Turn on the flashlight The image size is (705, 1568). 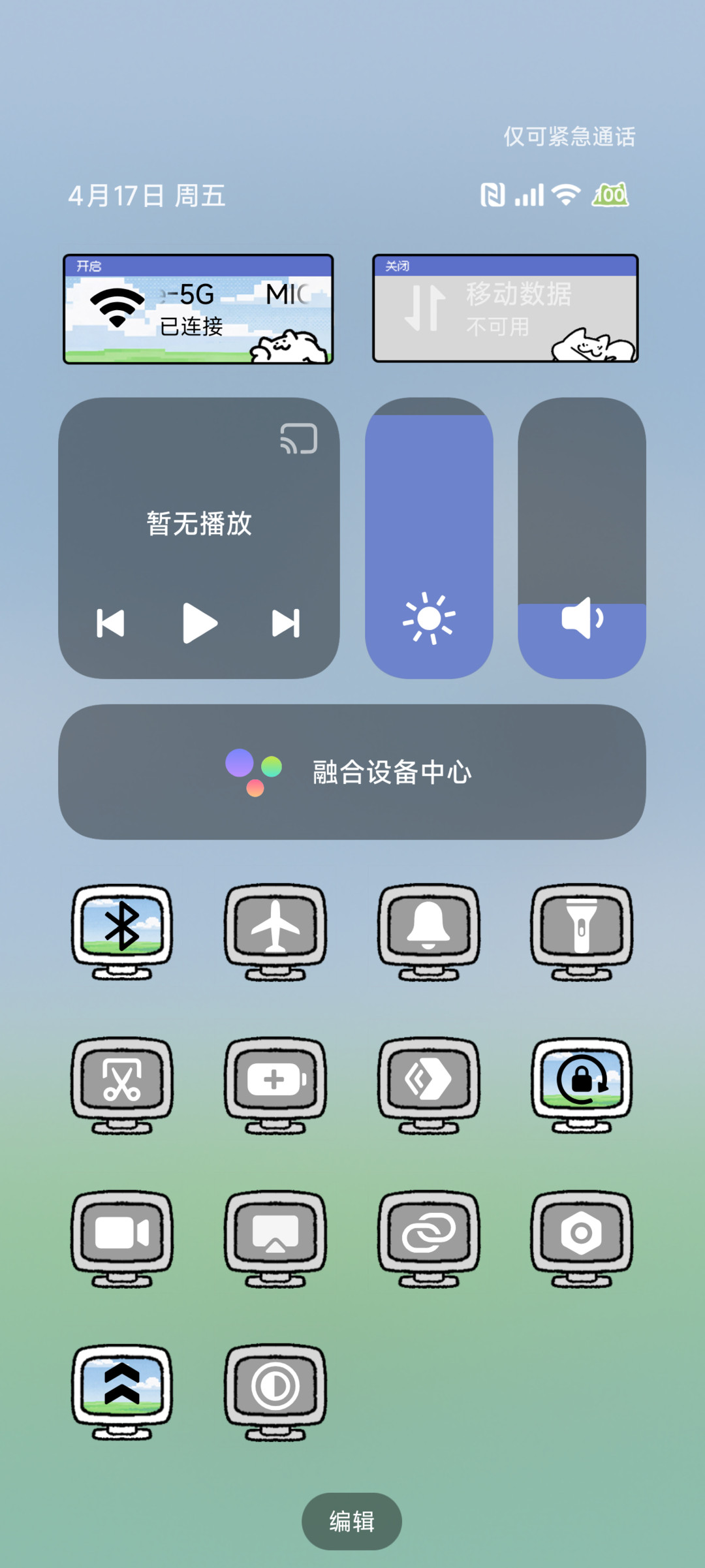point(582,932)
